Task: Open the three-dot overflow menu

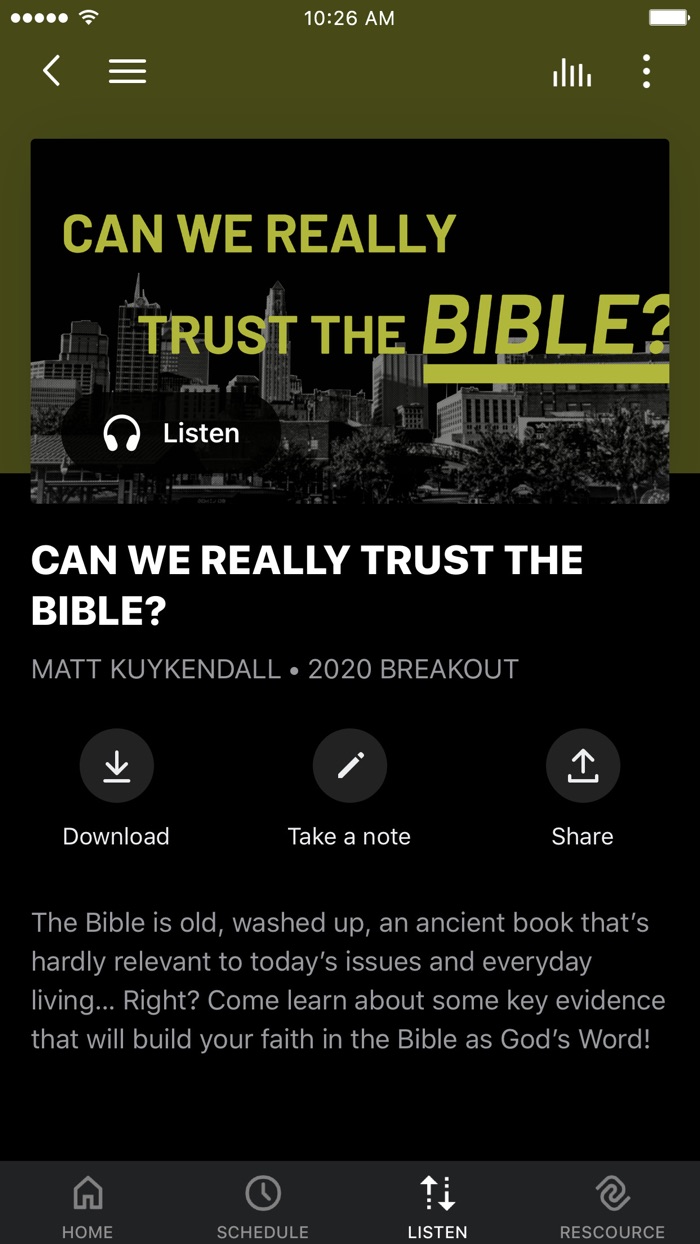Action: (x=646, y=71)
